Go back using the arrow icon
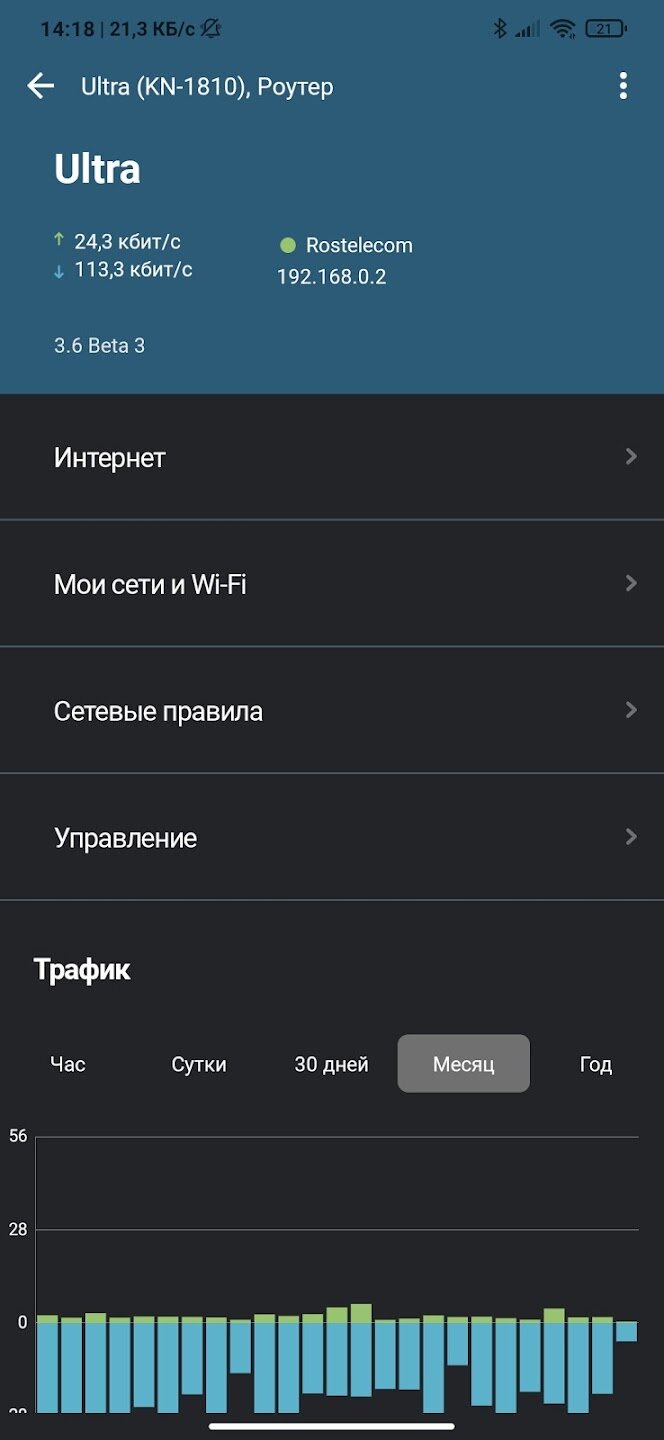The height and width of the screenshot is (1440, 664). 41,86
